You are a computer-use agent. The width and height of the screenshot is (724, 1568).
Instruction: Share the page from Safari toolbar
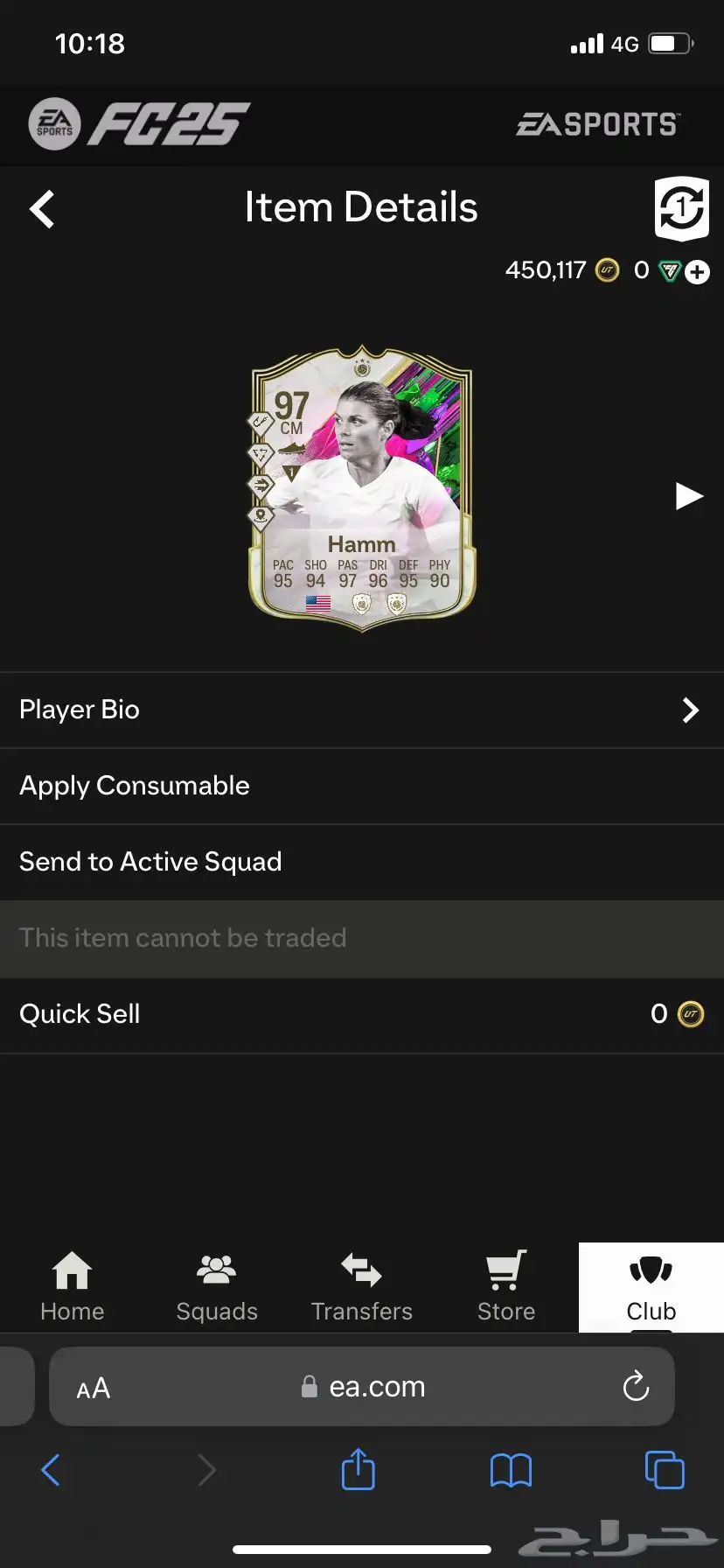click(x=358, y=1470)
